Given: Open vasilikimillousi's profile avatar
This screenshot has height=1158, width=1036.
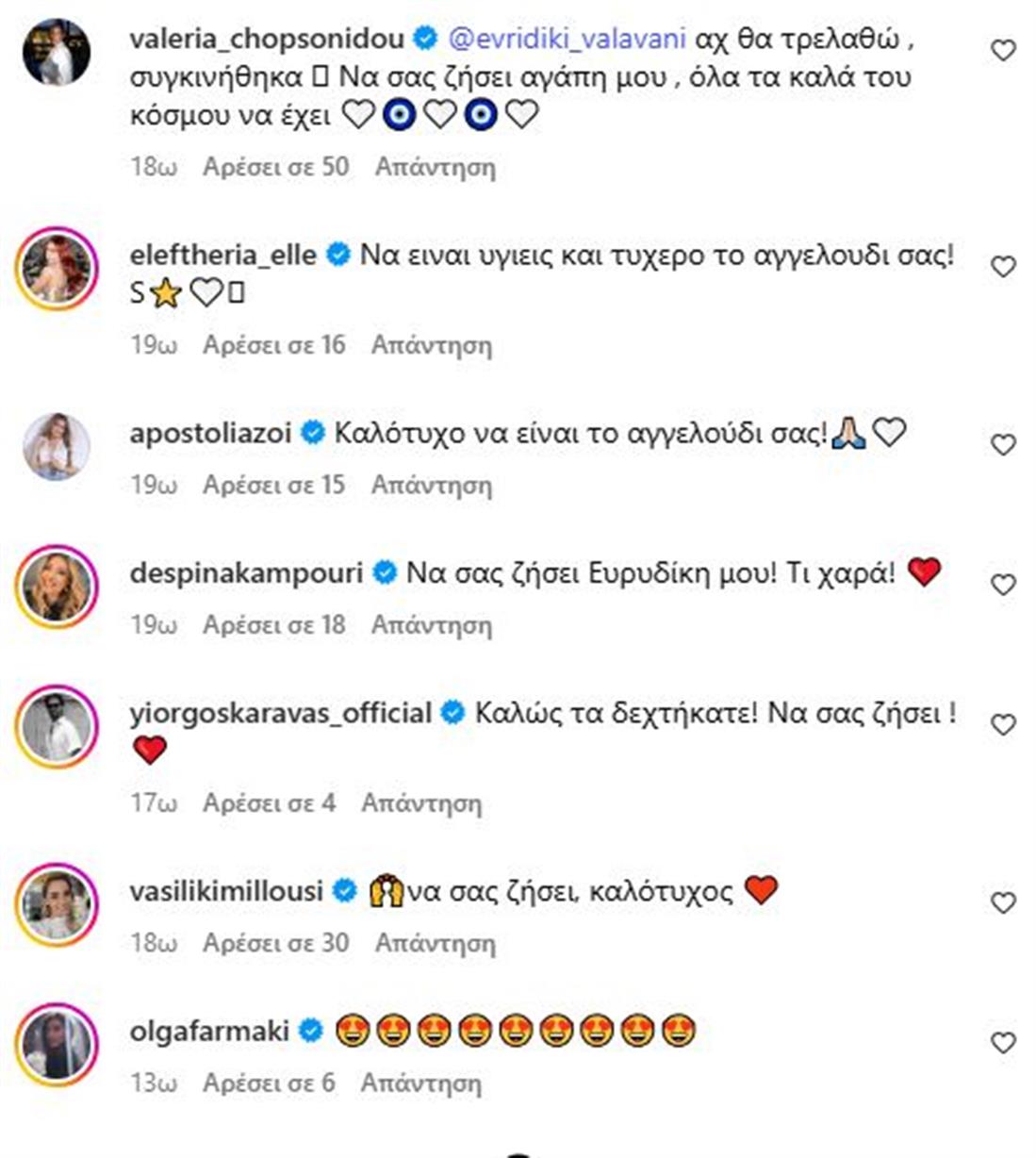Looking at the screenshot, I should (57, 903).
